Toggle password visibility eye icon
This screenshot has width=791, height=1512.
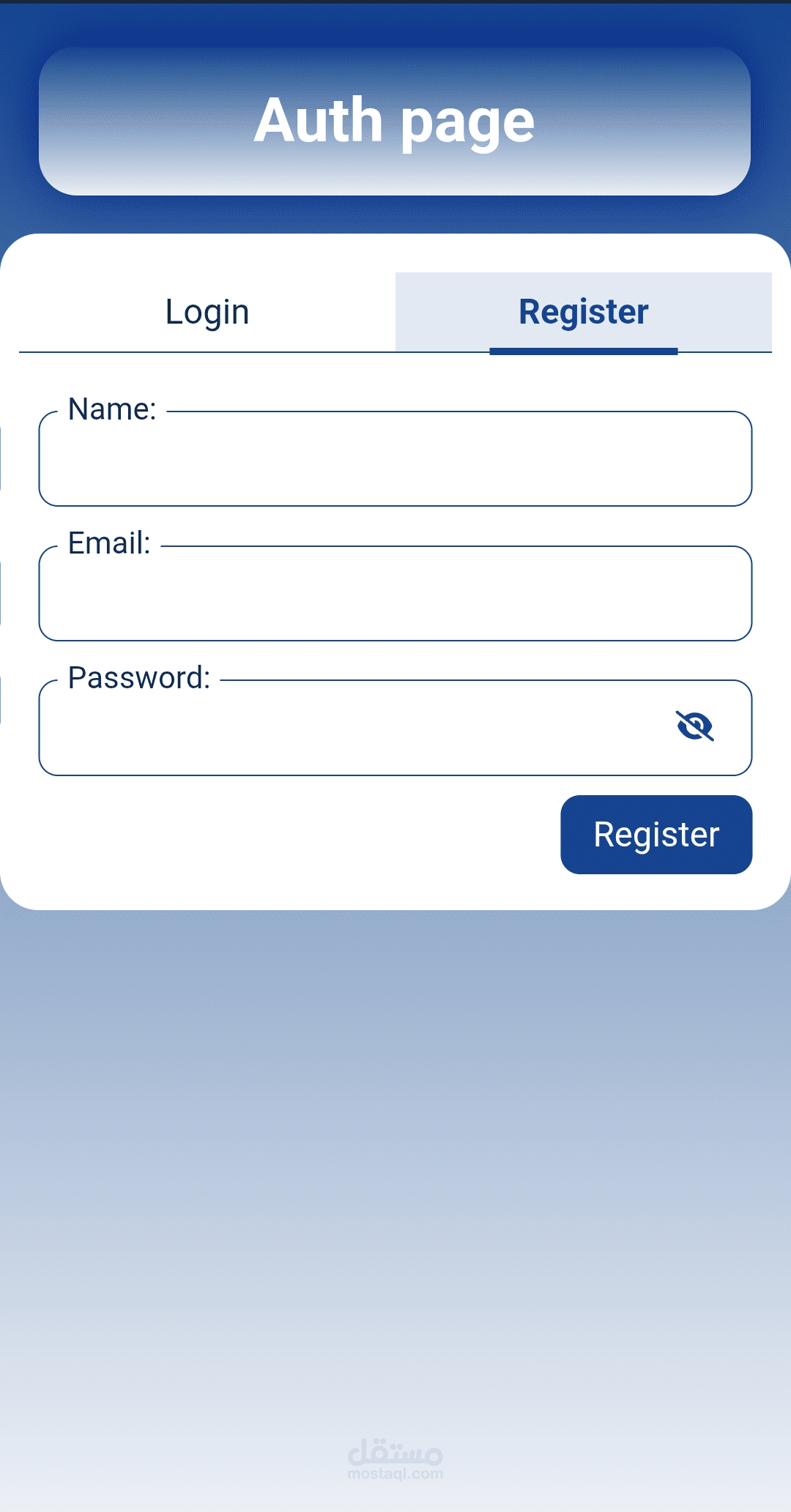pyautogui.click(x=694, y=726)
